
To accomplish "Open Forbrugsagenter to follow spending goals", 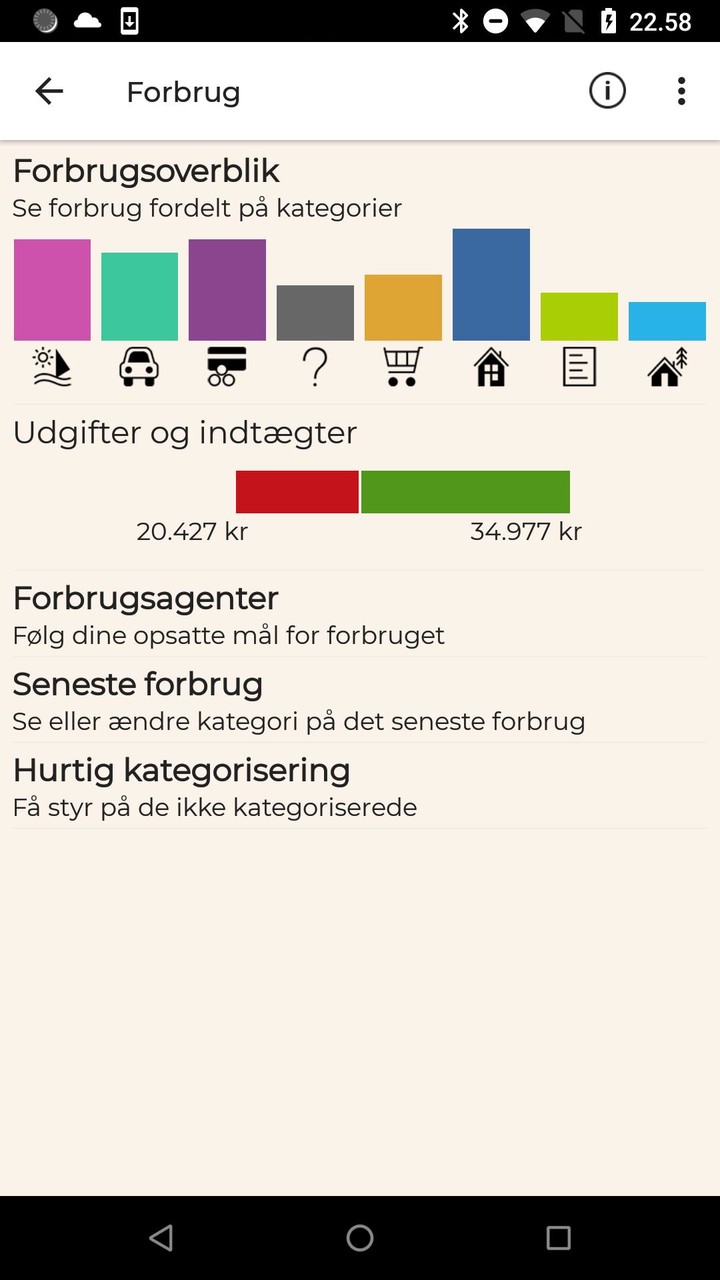I will click(145, 598).
